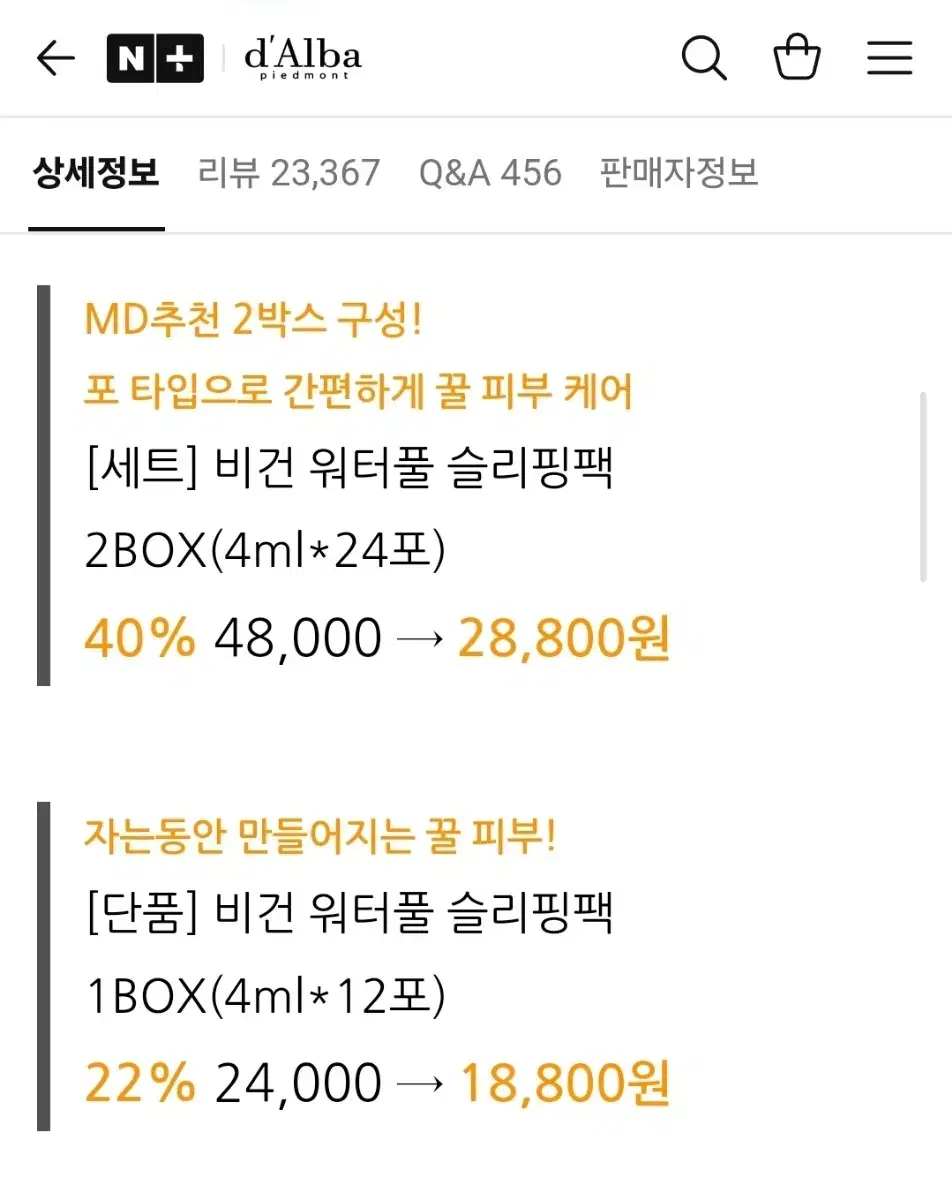952x1200 pixels.
Task: Click the 40% discount badge
Action: 138,636
